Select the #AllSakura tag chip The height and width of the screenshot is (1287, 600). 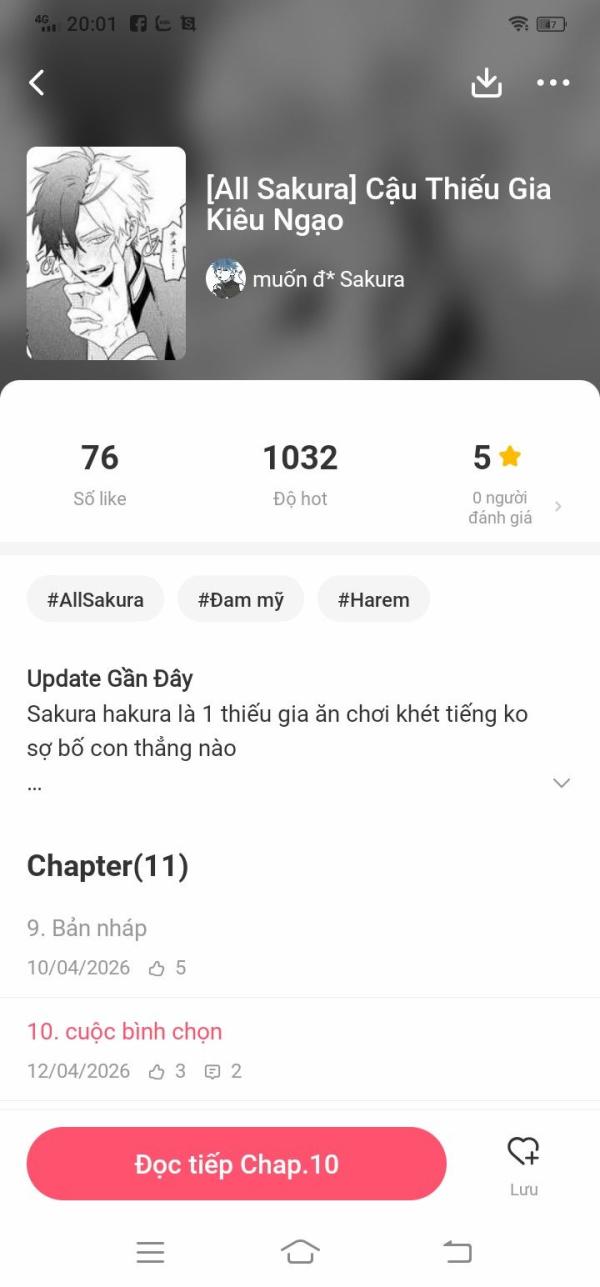(x=95, y=600)
